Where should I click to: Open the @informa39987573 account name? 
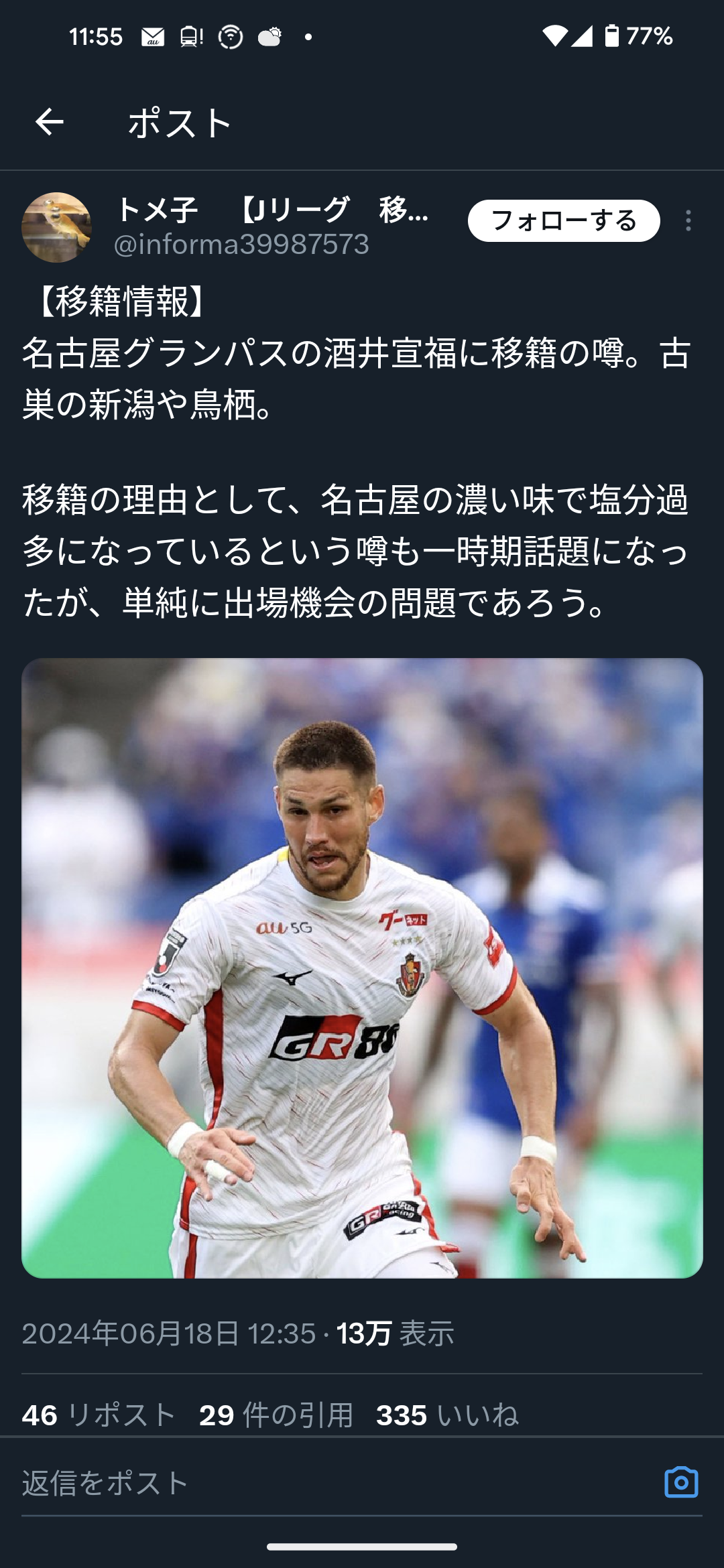pos(241,245)
